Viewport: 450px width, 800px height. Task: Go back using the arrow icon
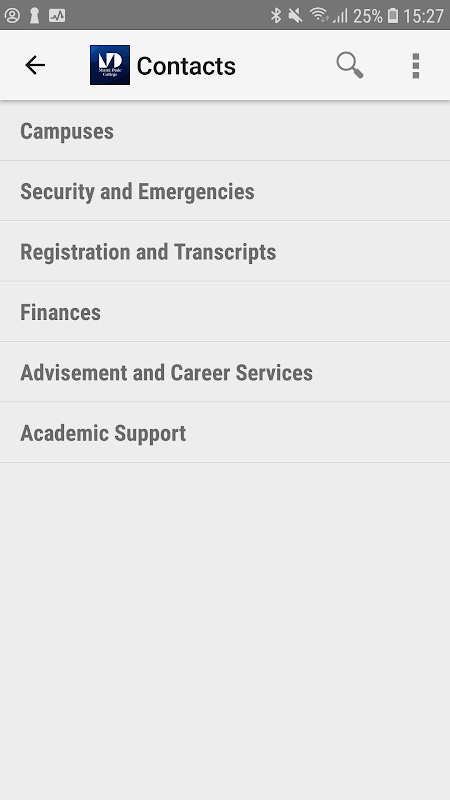point(35,65)
